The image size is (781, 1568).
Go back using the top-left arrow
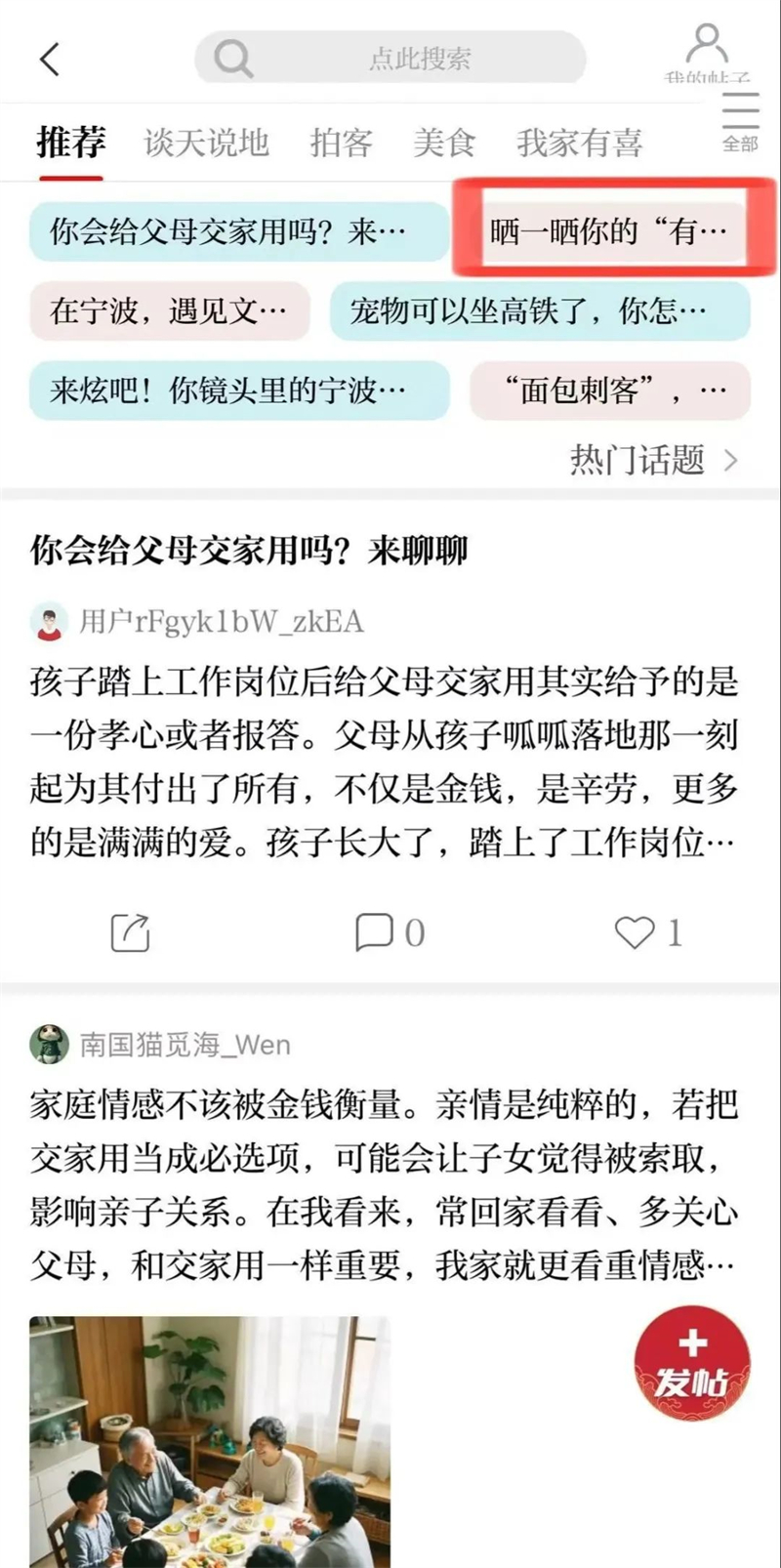[x=50, y=60]
